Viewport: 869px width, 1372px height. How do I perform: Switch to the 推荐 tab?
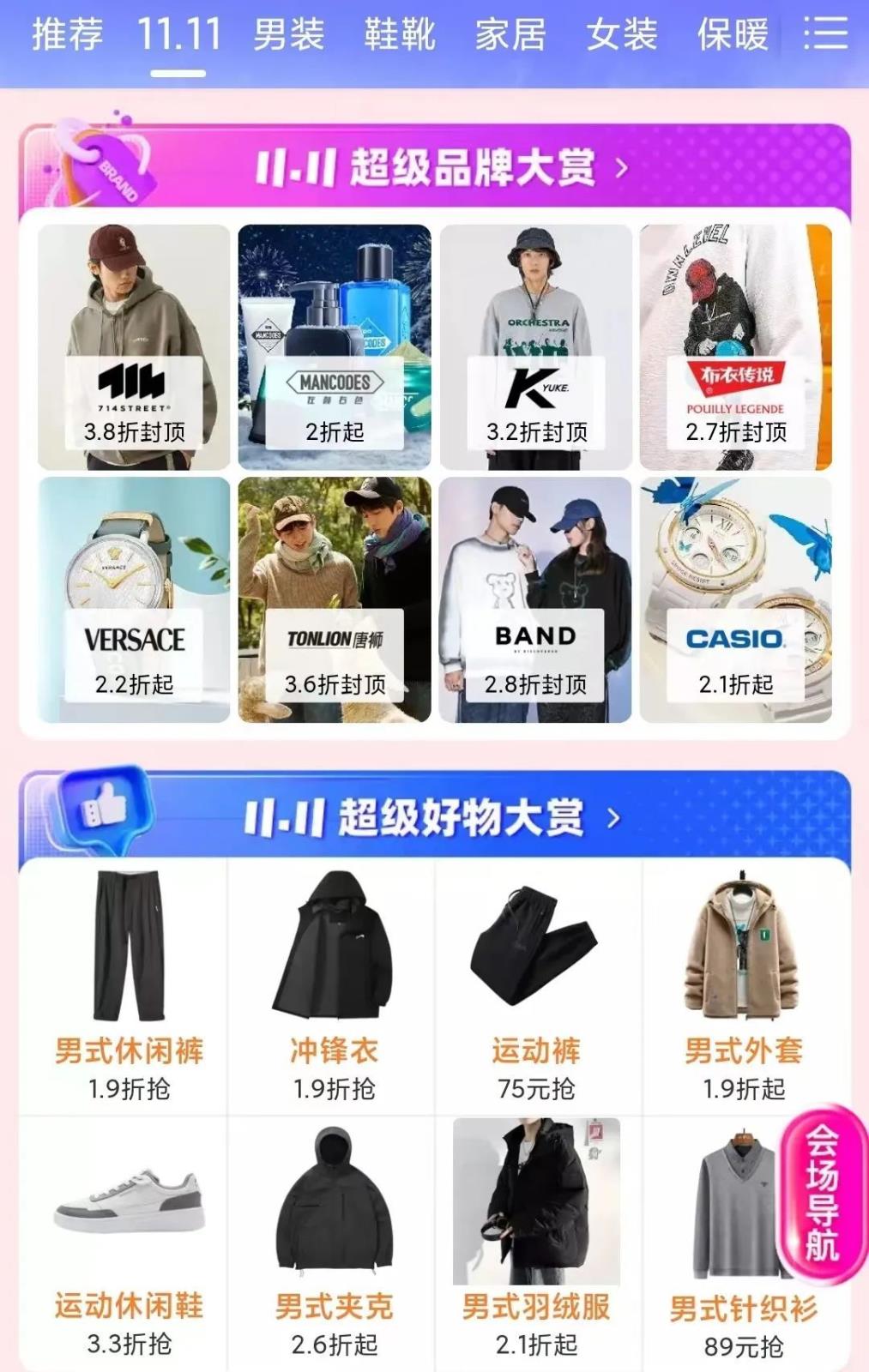67,35
